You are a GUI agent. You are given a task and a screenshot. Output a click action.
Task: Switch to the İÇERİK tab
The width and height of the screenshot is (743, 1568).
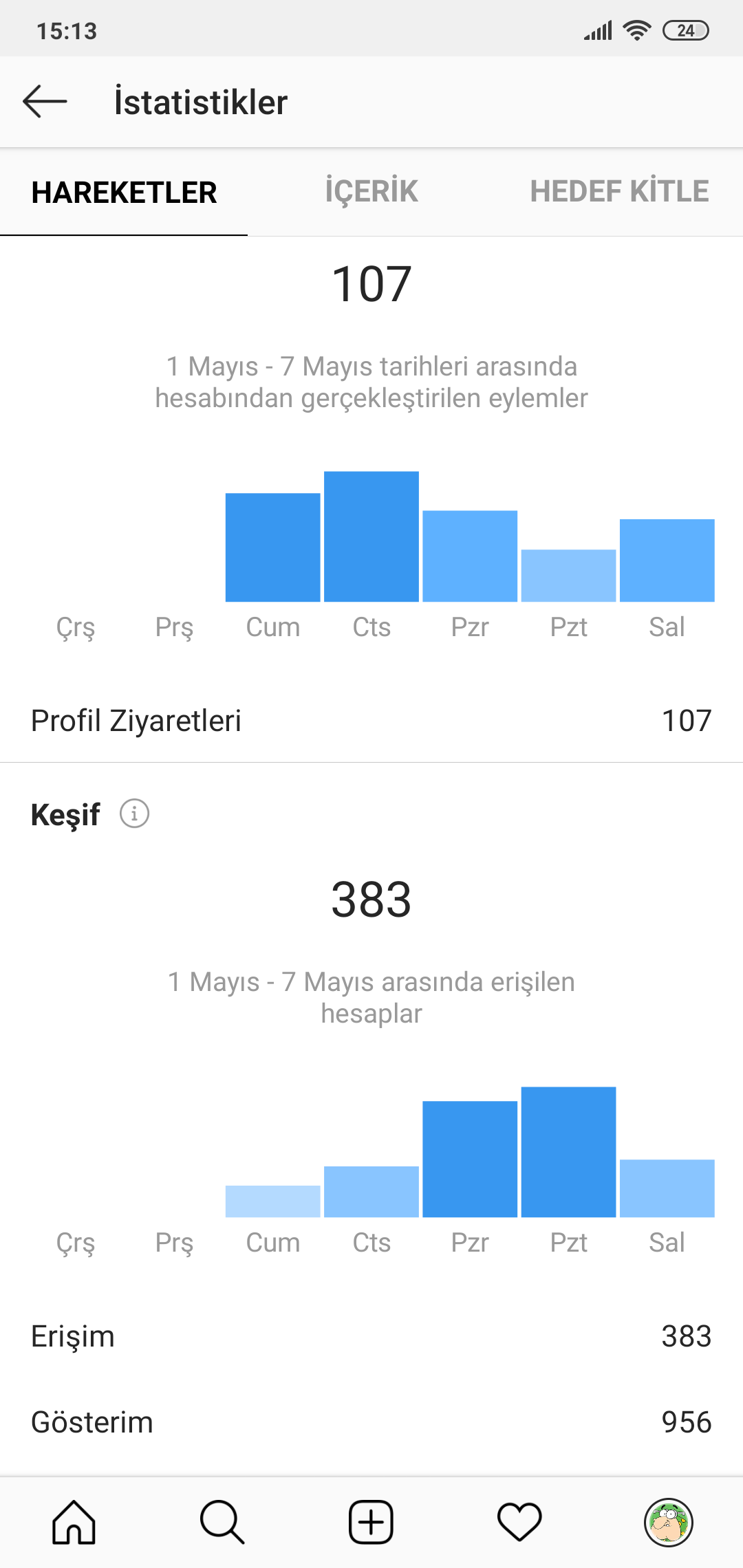point(371,191)
